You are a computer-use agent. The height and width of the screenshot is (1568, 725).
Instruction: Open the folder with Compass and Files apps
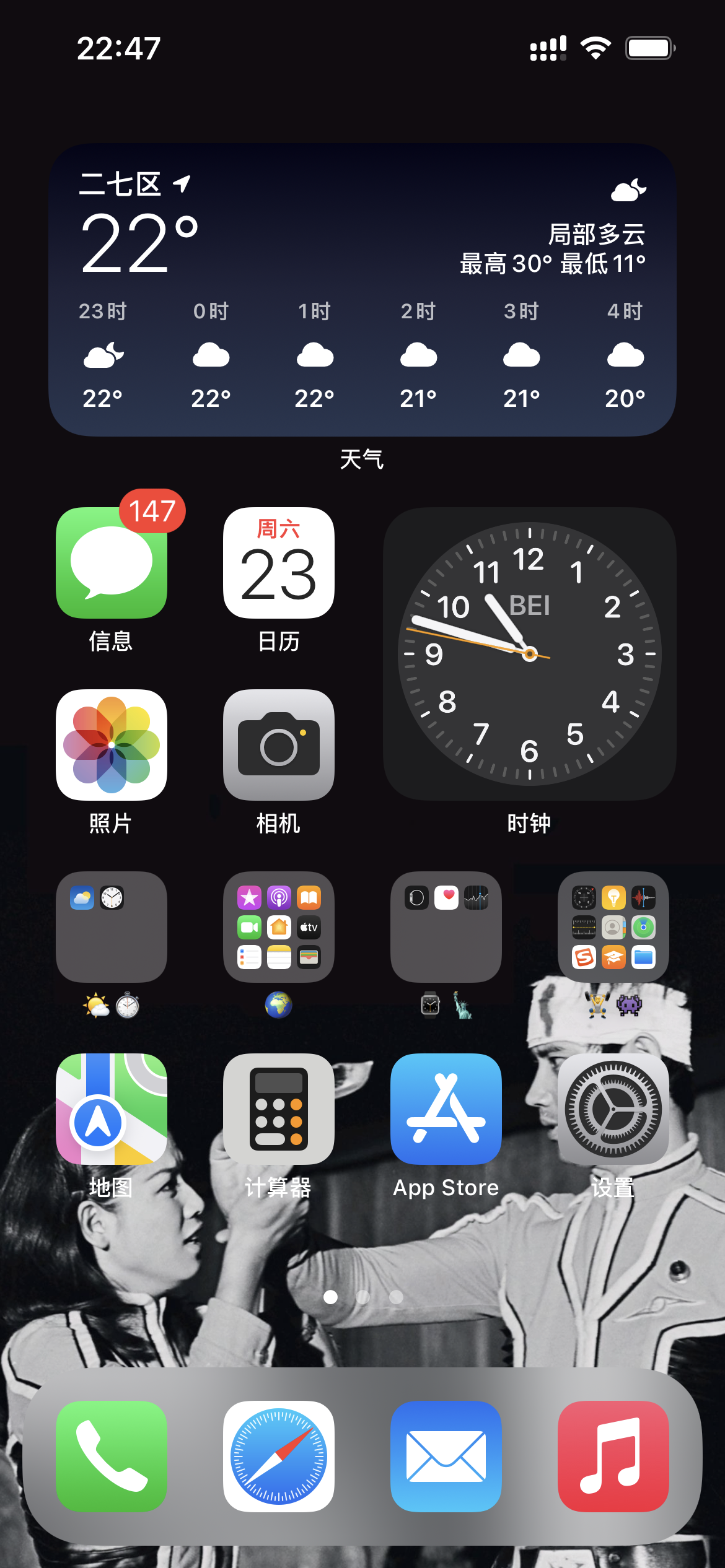pyautogui.click(x=613, y=926)
